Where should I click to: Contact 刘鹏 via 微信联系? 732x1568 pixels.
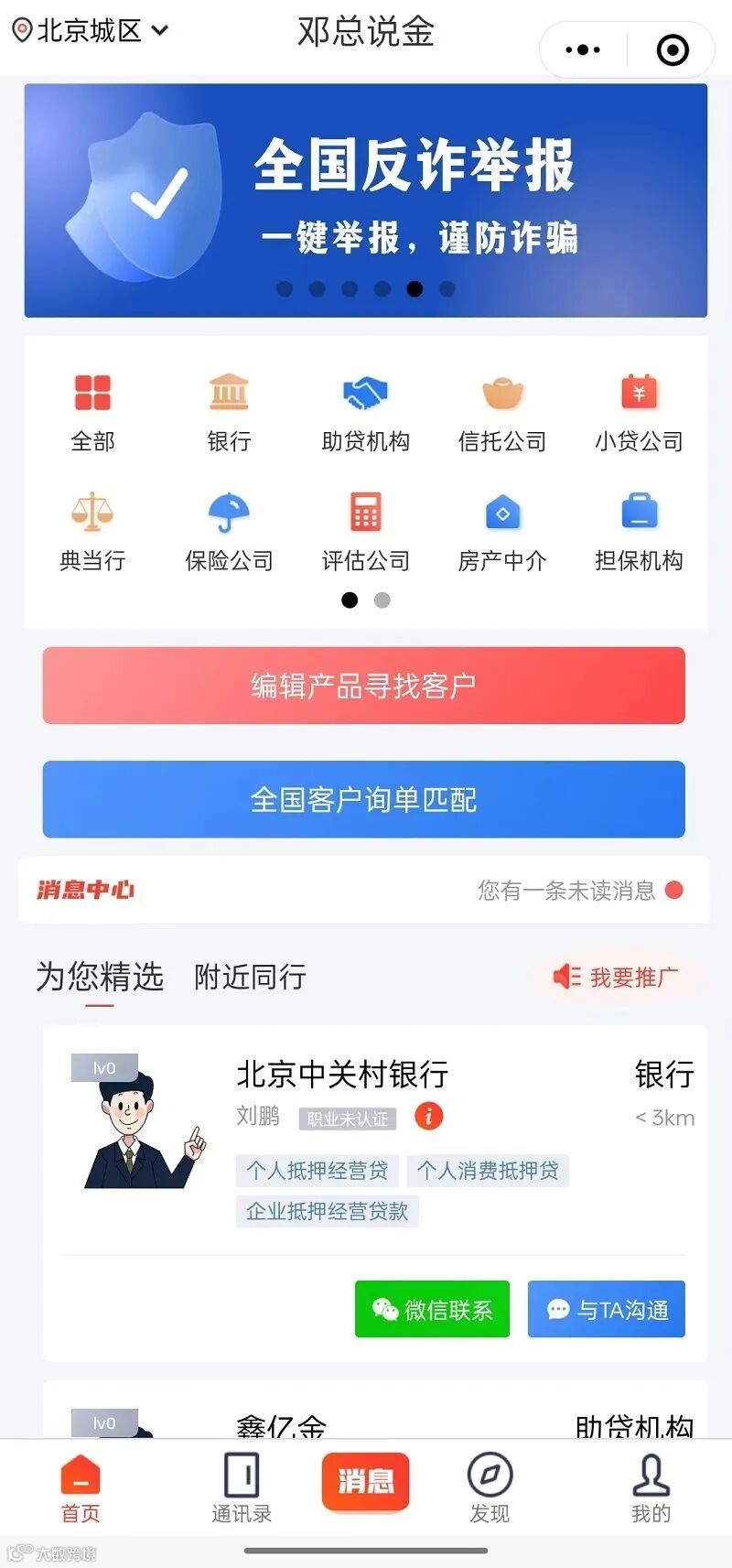pos(432,1309)
